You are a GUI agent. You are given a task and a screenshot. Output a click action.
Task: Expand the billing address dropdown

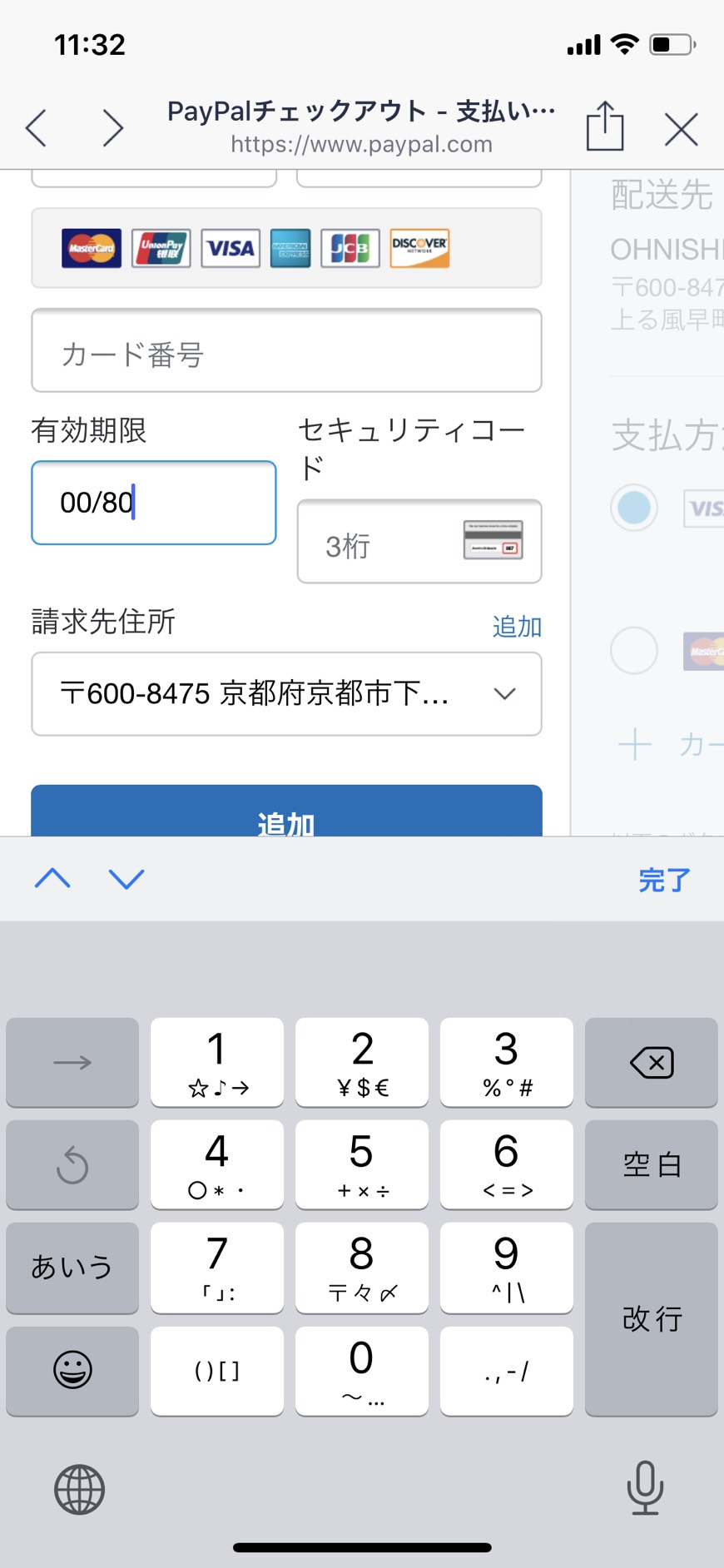(x=286, y=694)
